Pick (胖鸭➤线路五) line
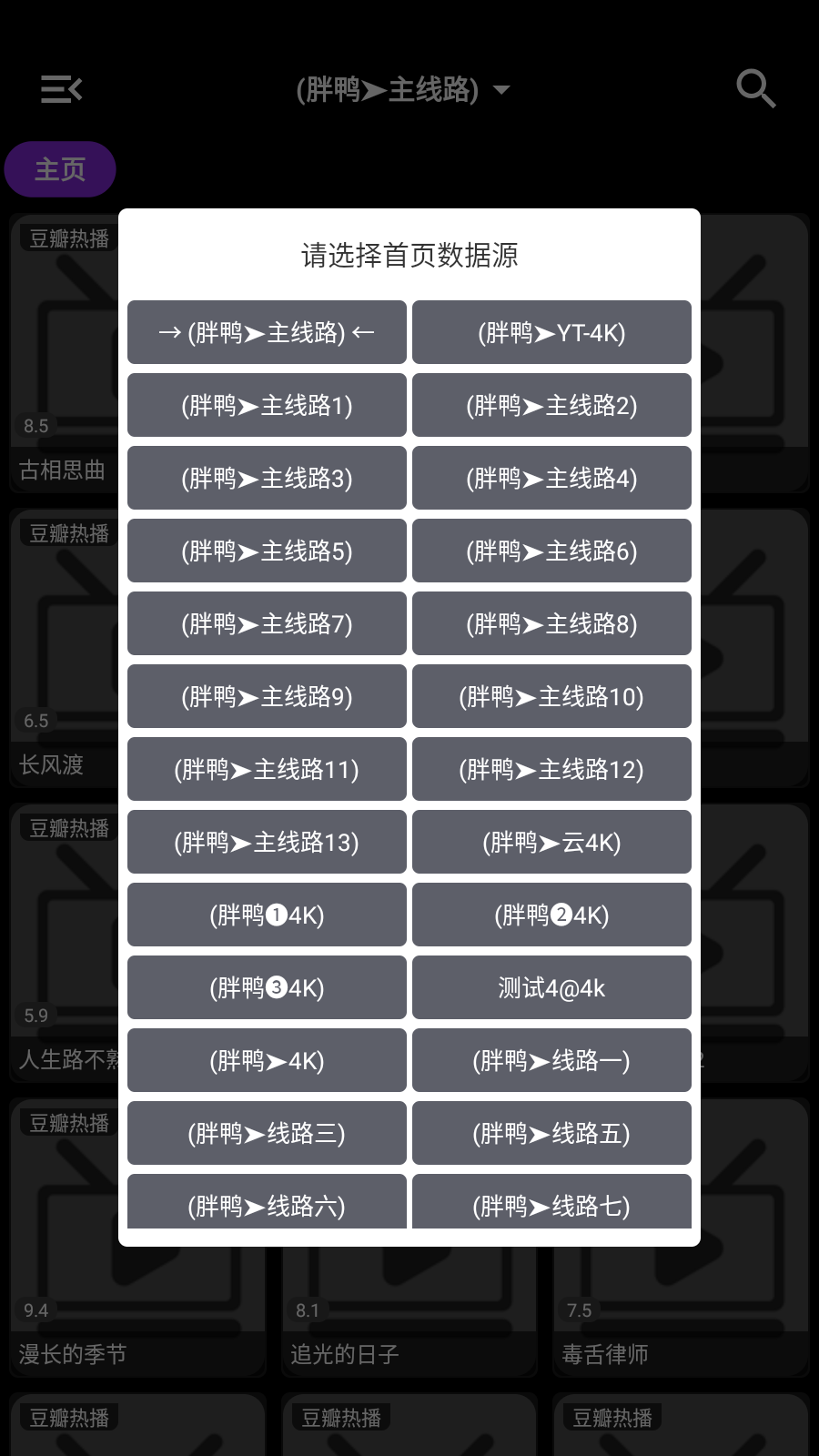The height and width of the screenshot is (1456, 819). (551, 1133)
